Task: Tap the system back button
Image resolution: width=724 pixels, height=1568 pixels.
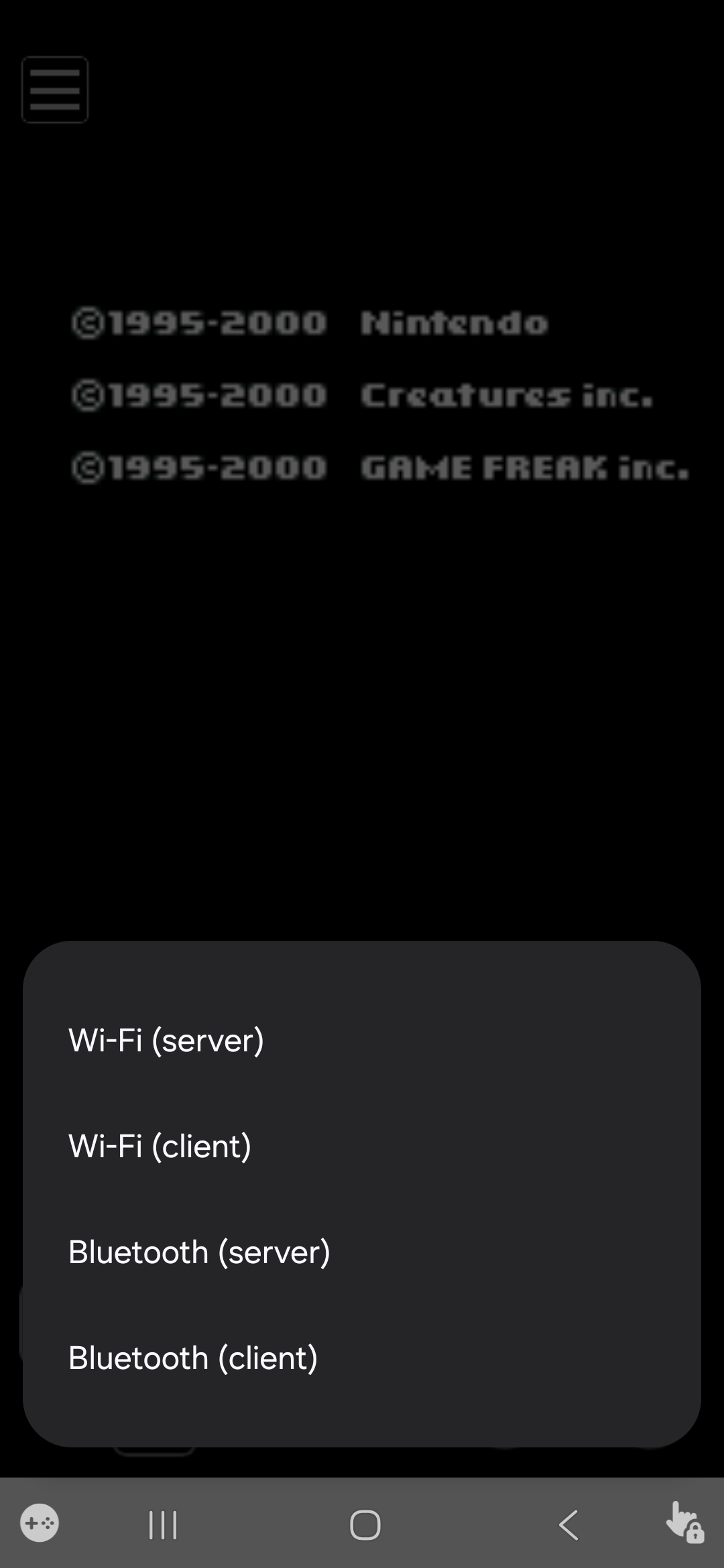Action: 568,1525
